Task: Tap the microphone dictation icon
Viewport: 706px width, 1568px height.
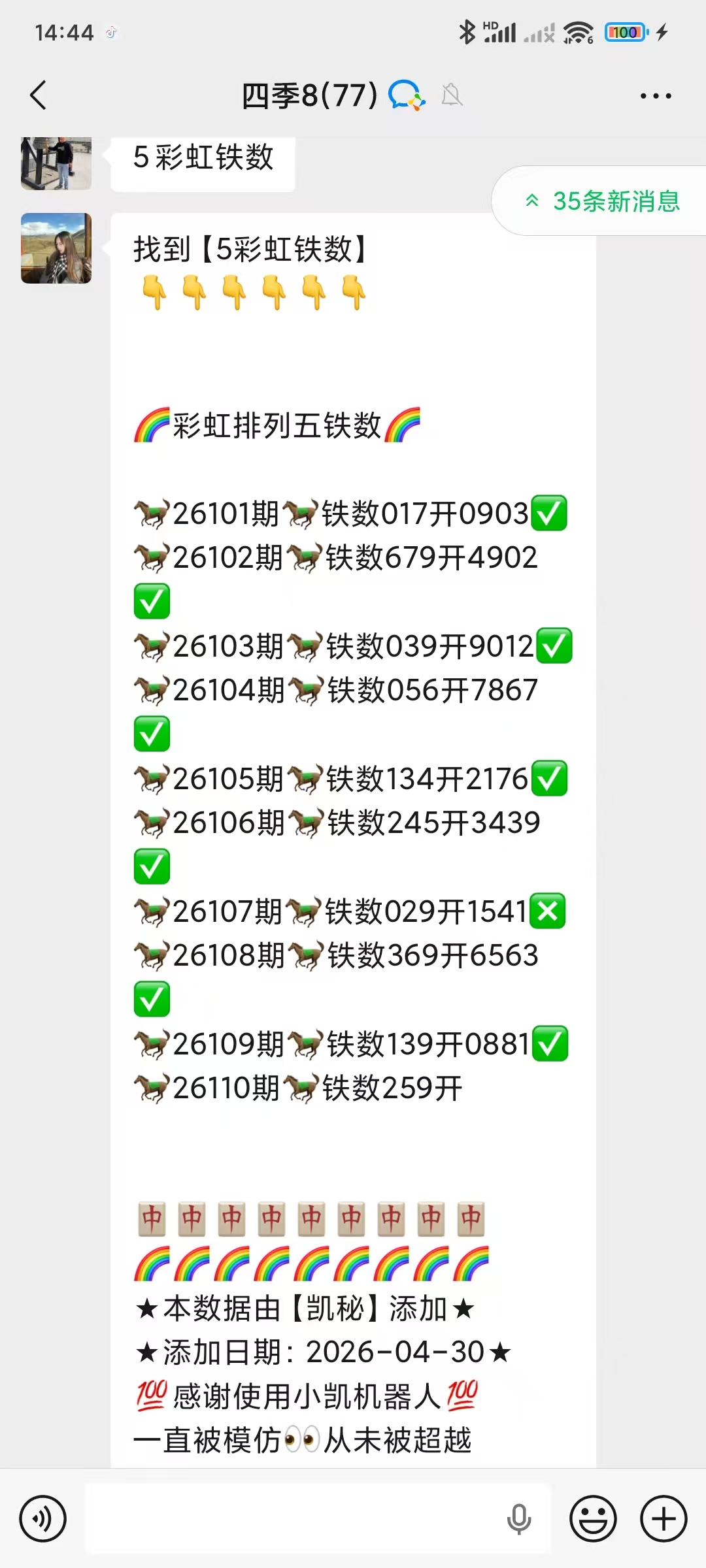Action: point(519,1518)
